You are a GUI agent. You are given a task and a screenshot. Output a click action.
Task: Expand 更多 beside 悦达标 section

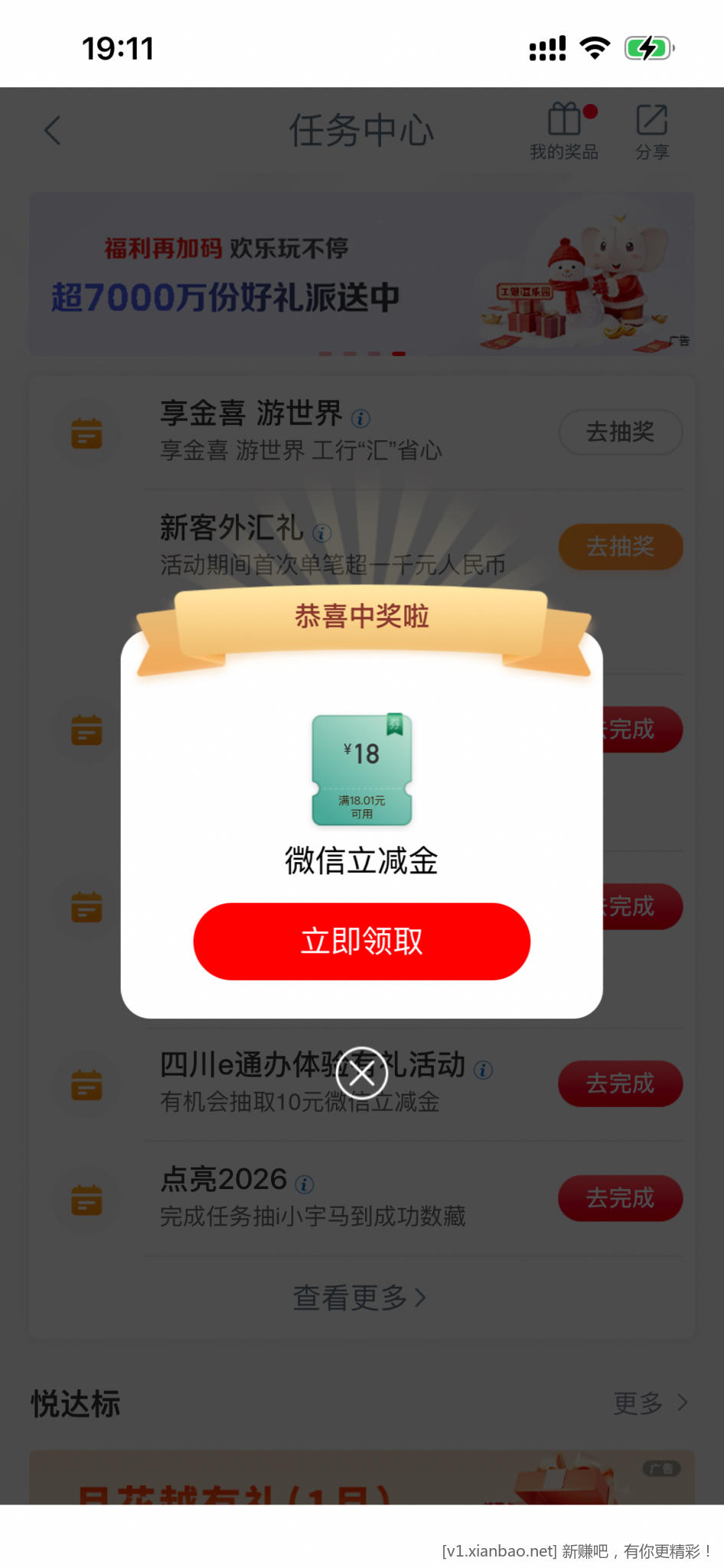[647, 1403]
